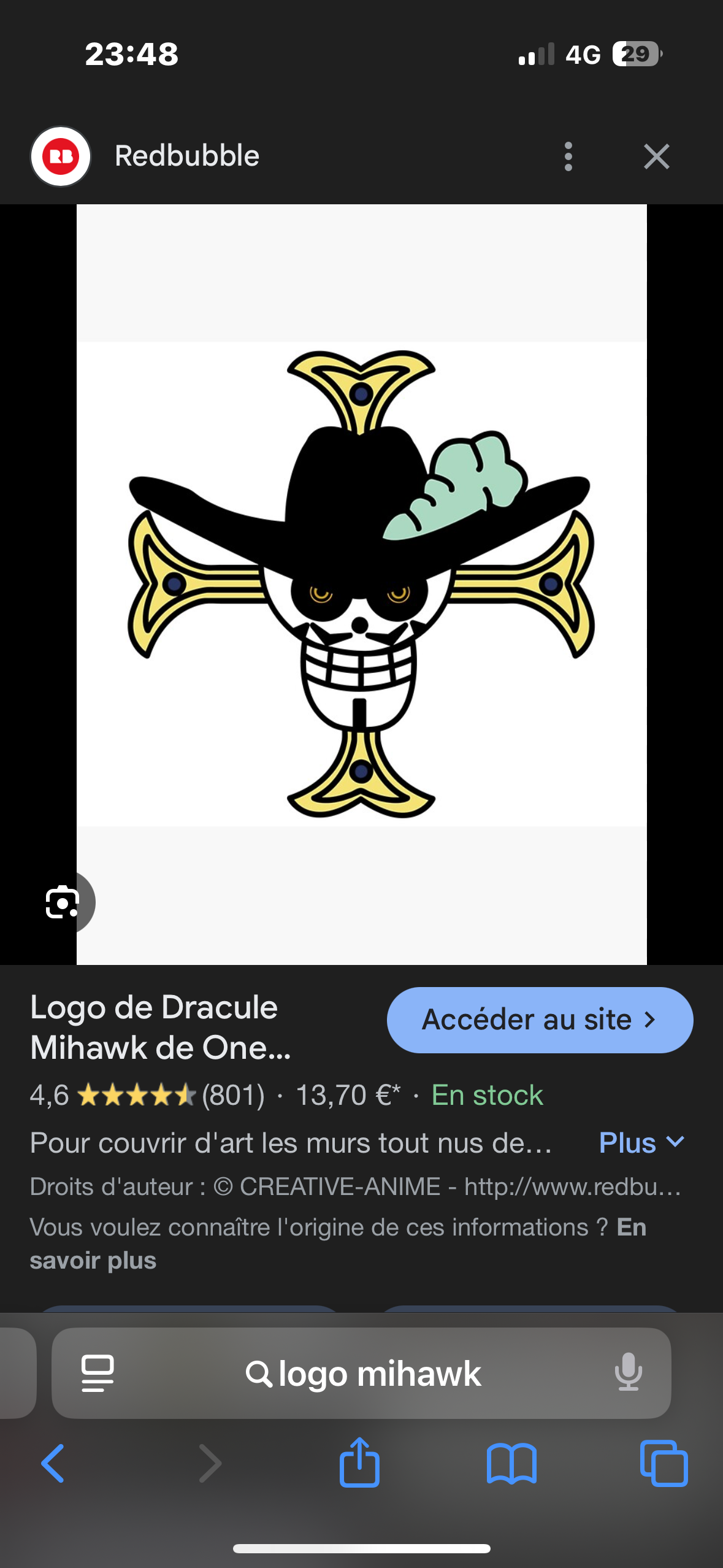
Task: Go back to the previous page
Action: tap(53, 1464)
